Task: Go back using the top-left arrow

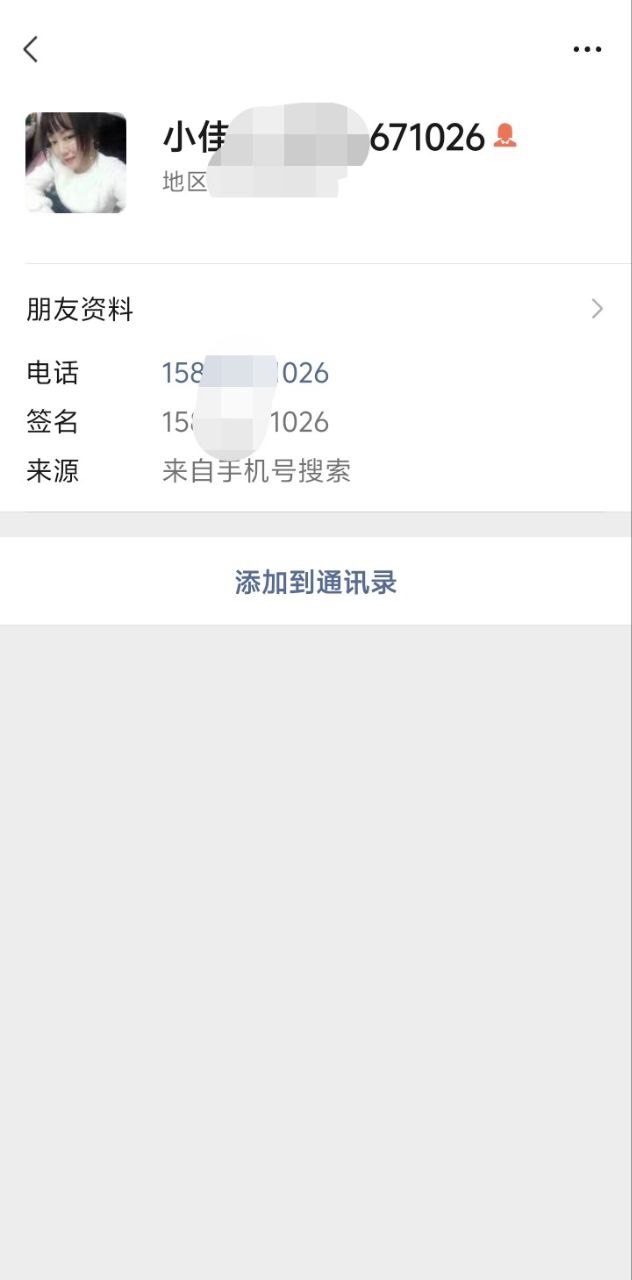Action: click(x=31, y=49)
